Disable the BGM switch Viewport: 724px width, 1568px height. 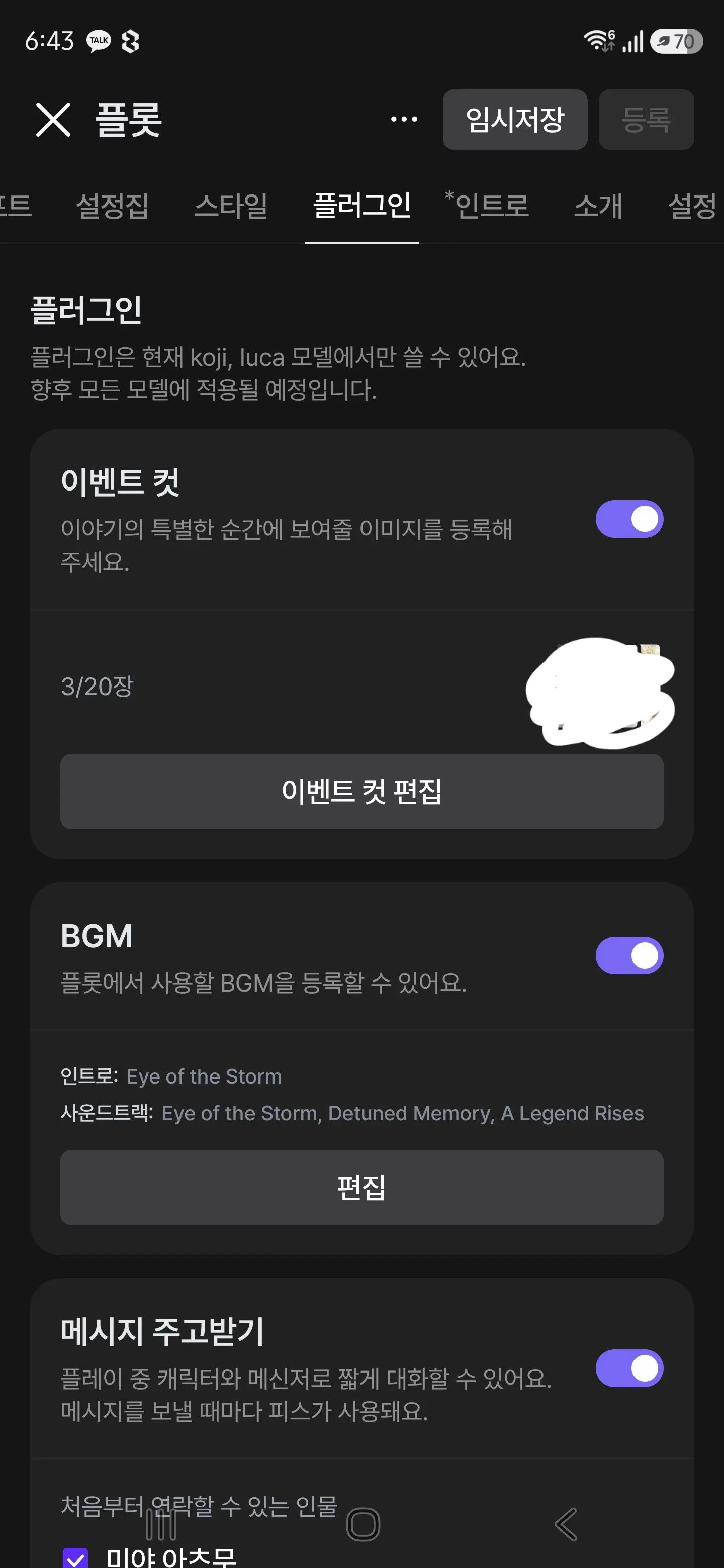tap(629, 956)
